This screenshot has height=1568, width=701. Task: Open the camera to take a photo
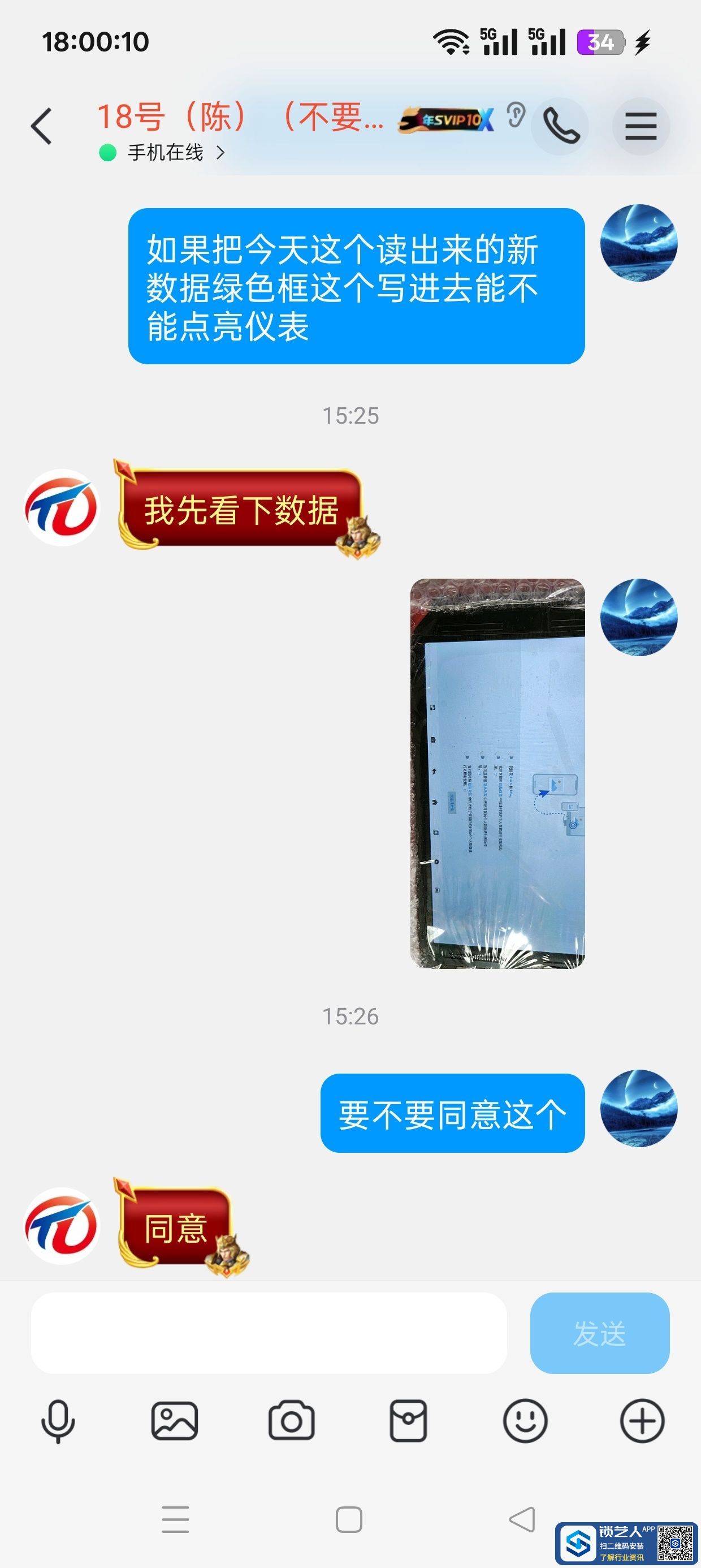coord(292,1421)
